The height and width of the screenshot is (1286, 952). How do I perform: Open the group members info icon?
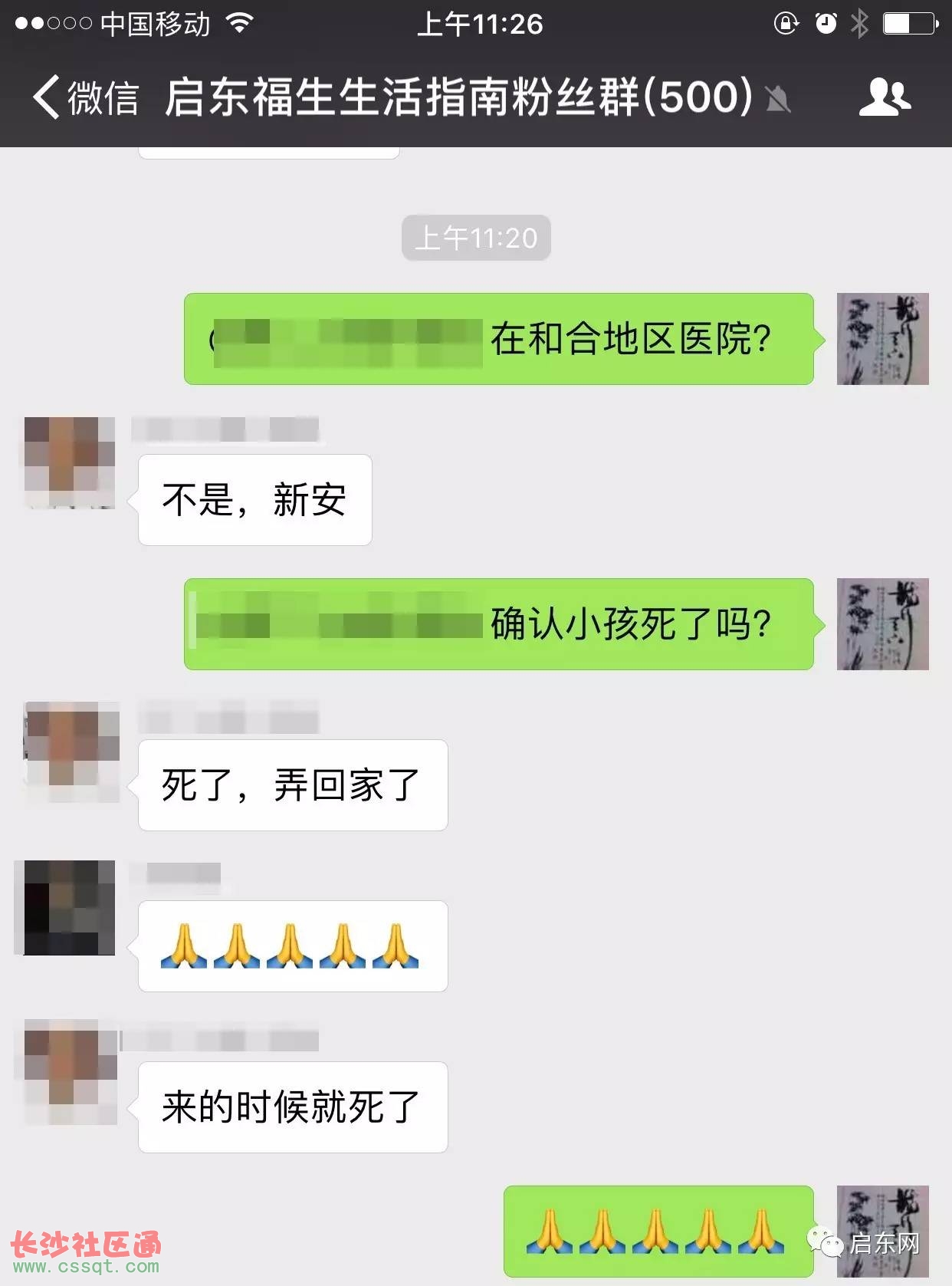(x=884, y=97)
